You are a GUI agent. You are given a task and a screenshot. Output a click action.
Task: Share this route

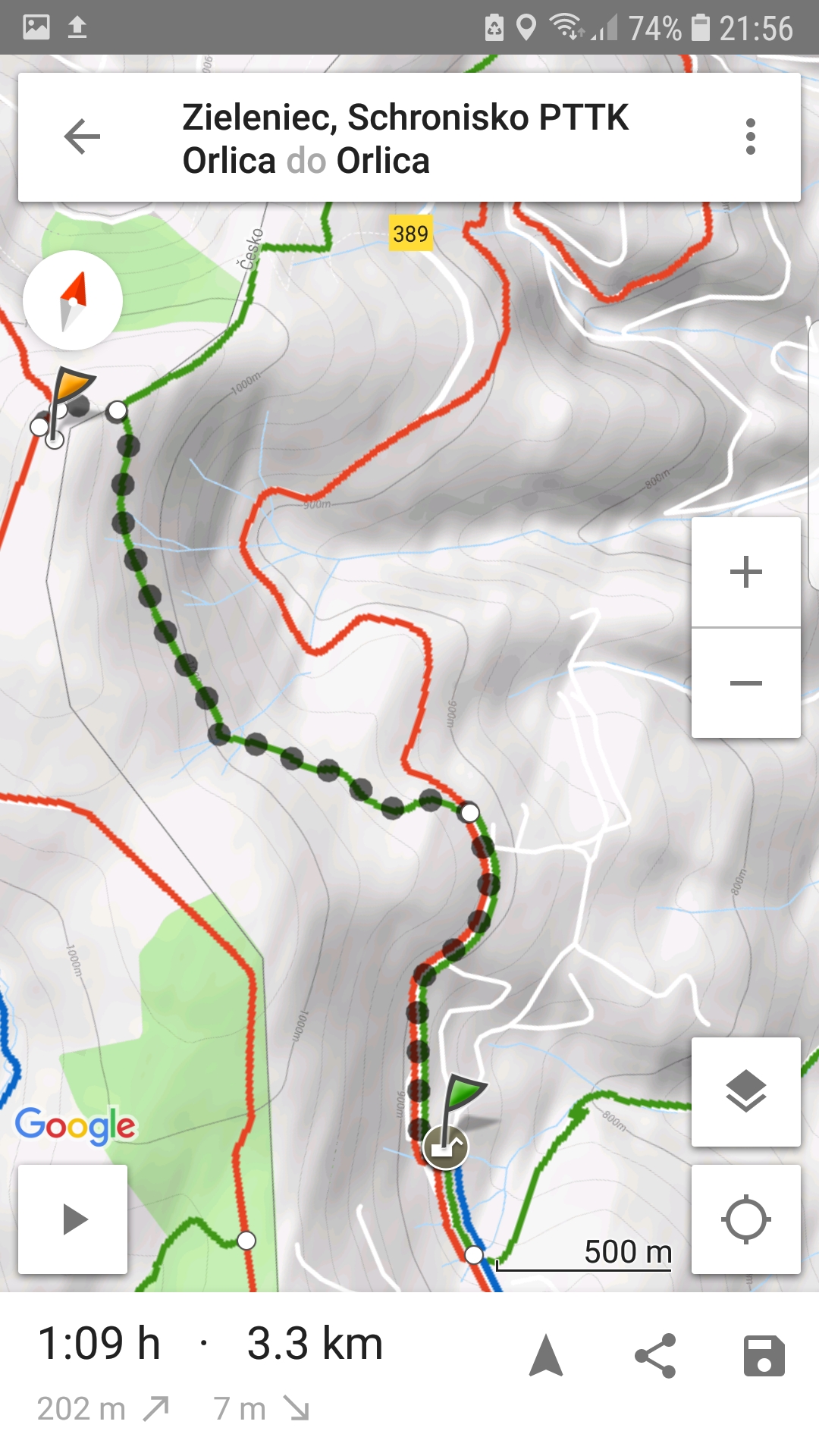click(x=655, y=1356)
